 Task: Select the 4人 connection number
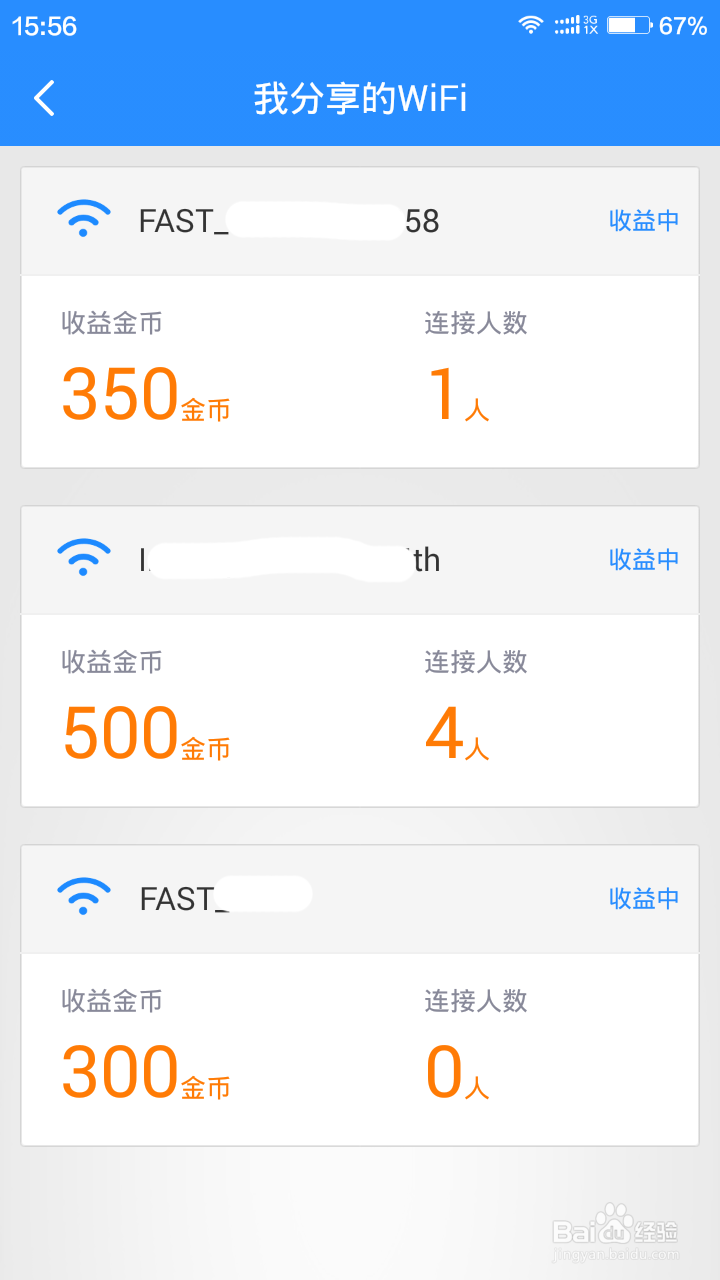click(x=455, y=733)
